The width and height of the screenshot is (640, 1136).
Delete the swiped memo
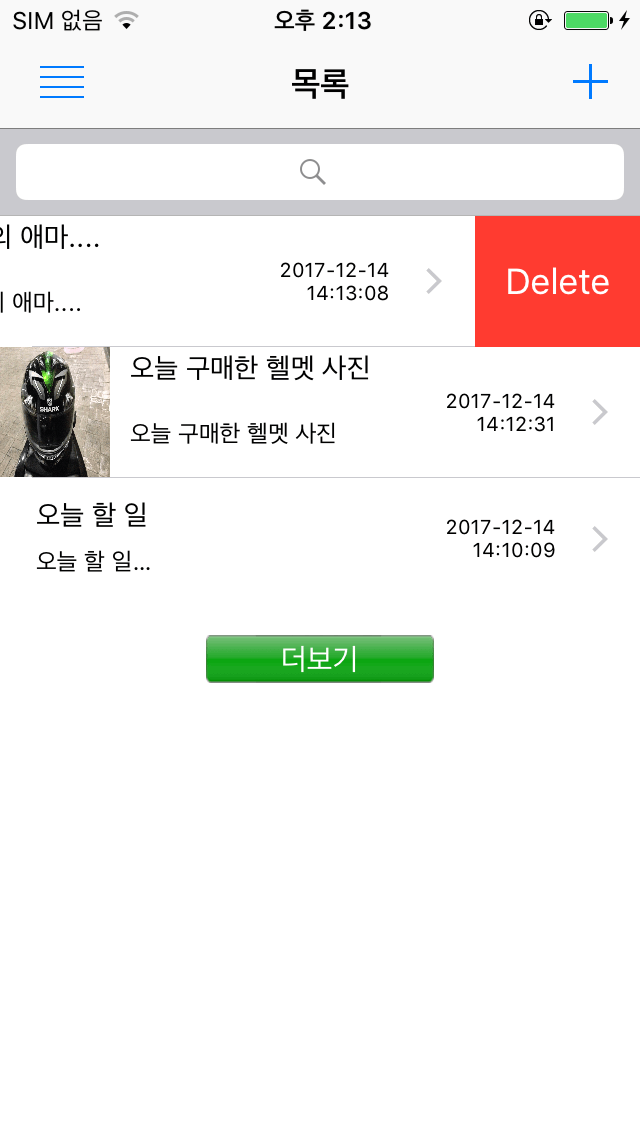[557, 281]
